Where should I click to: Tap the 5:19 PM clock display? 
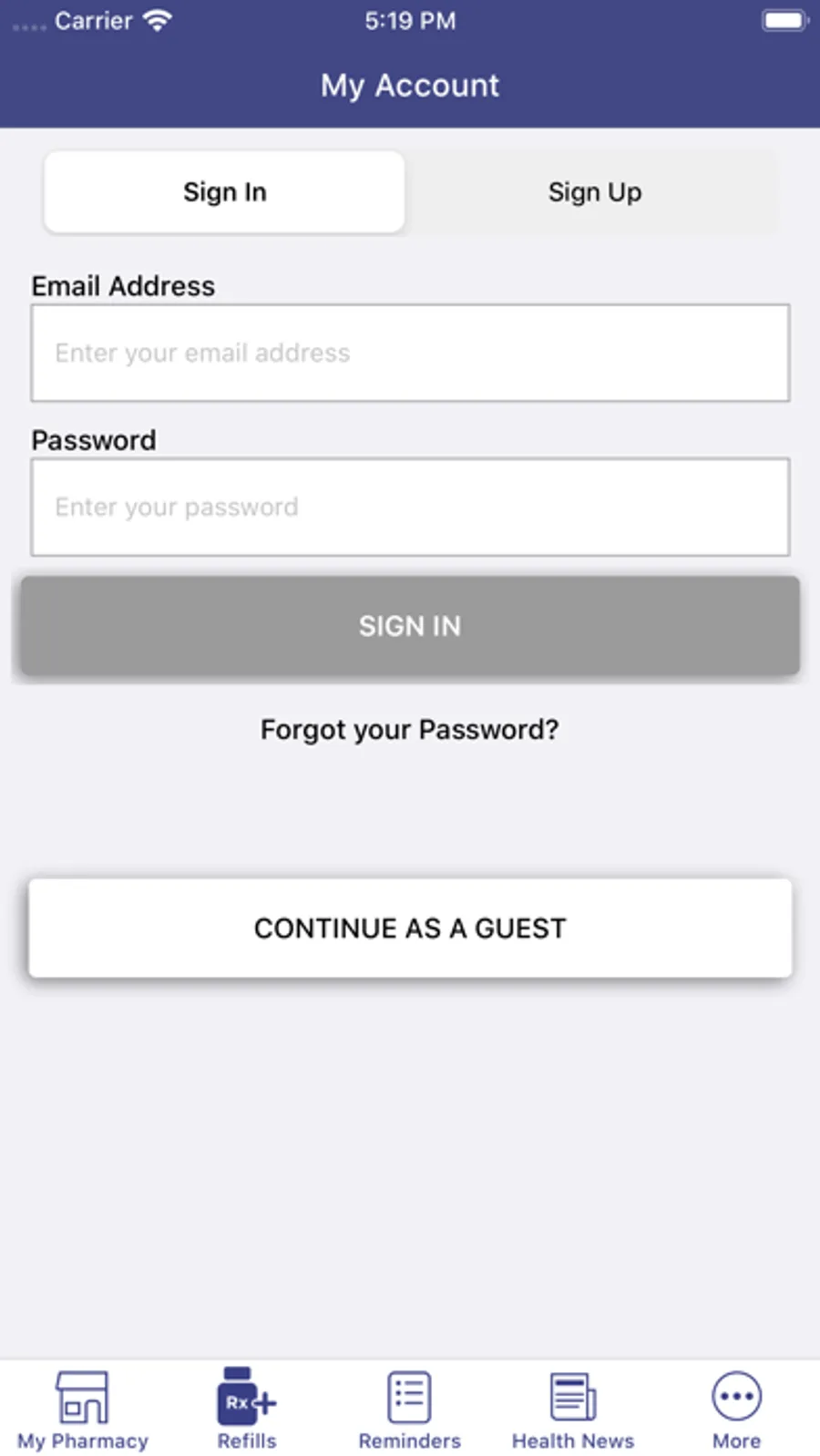[409, 20]
